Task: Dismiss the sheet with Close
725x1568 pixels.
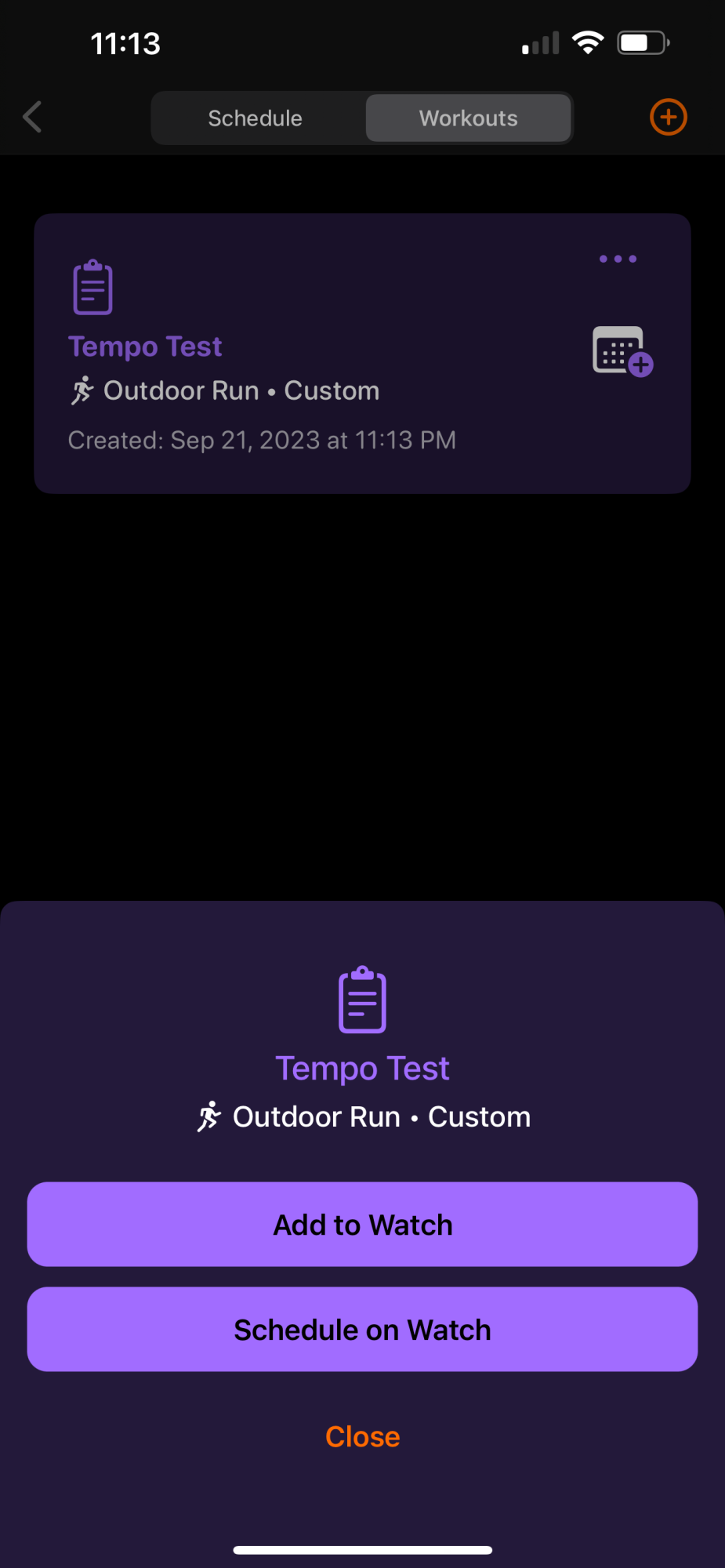Action: pos(362,1436)
